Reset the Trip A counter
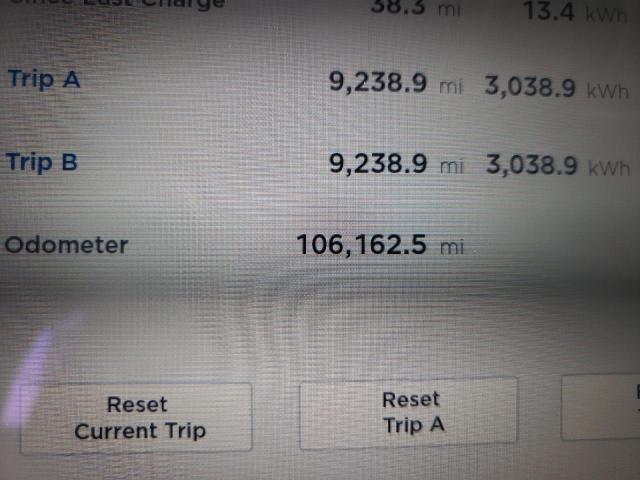Screen dimensions: 640x480 coord(409,412)
